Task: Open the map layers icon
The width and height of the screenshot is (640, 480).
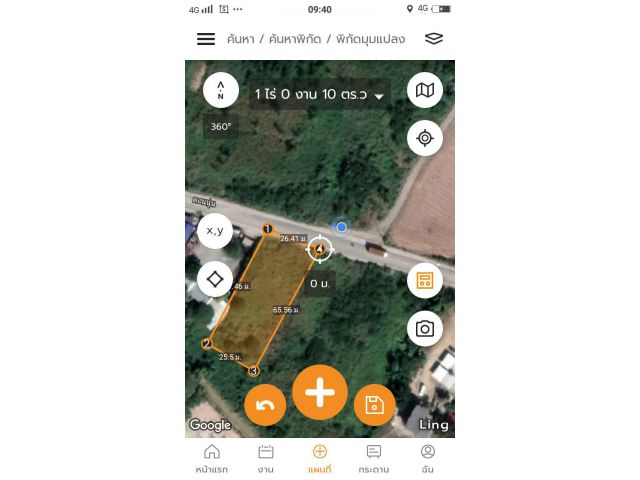Action: pos(433,39)
